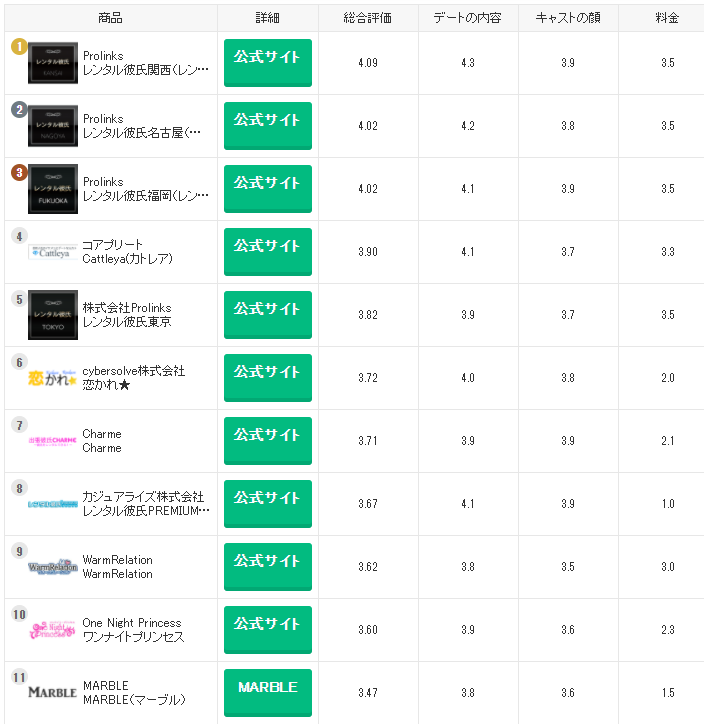Image resolution: width=705 pixels, height=724 pixels.
Task: Tap the green MARBLE button
Action: pyautogui.click(x=267, y=692)
